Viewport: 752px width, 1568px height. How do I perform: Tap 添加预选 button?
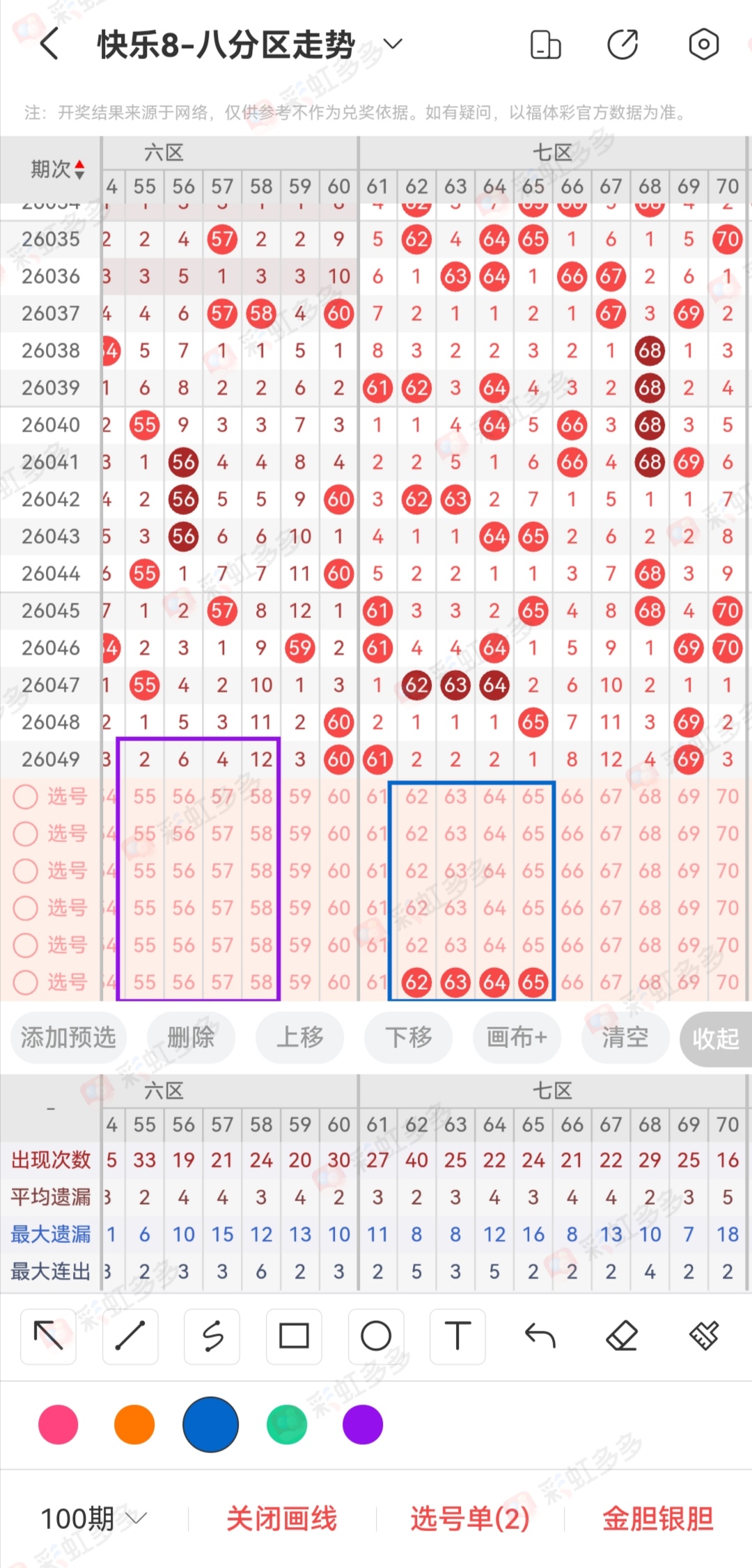point(68,1038)
